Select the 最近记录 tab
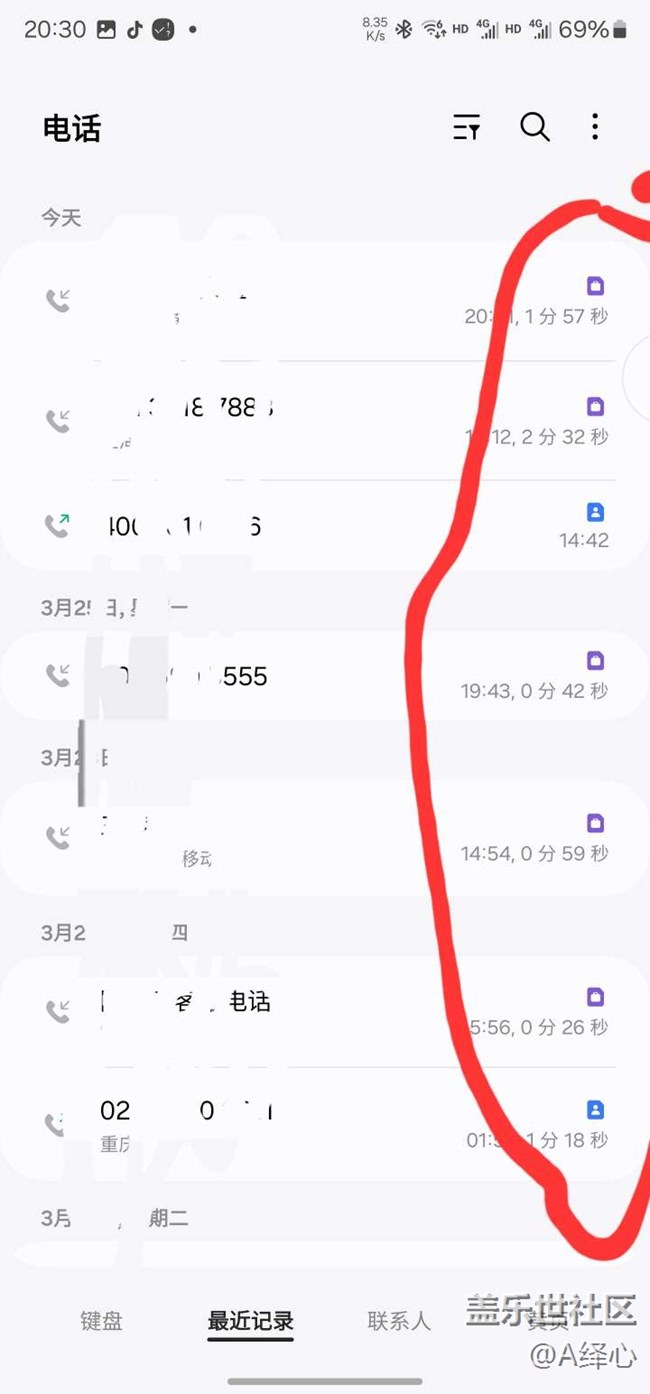Viewport: 650px width, 1394px height. click(x=251, y=1321)
